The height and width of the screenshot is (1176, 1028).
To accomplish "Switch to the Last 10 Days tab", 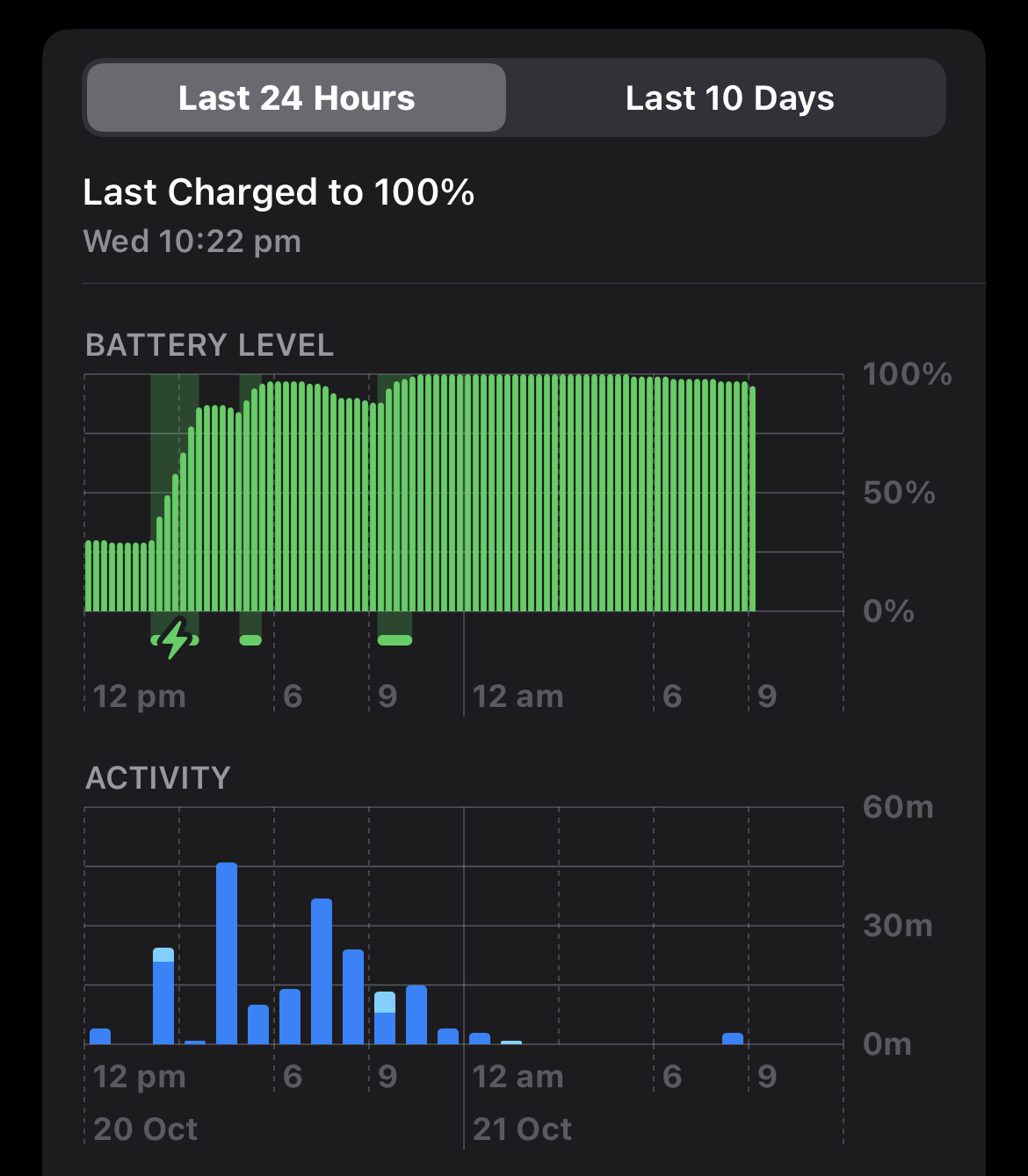I will click(729, 98).
